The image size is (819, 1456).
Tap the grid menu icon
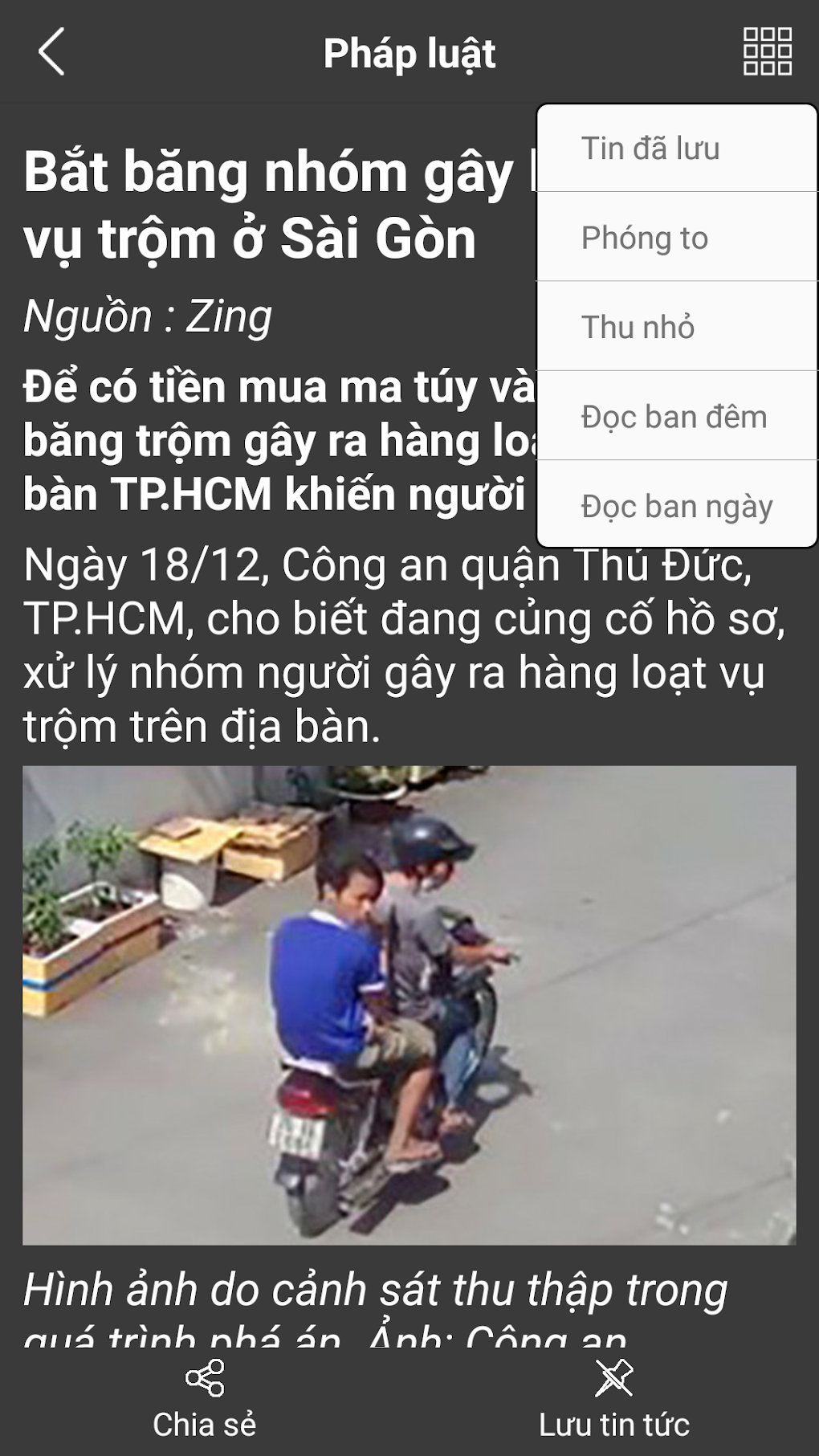coord(767,52)
